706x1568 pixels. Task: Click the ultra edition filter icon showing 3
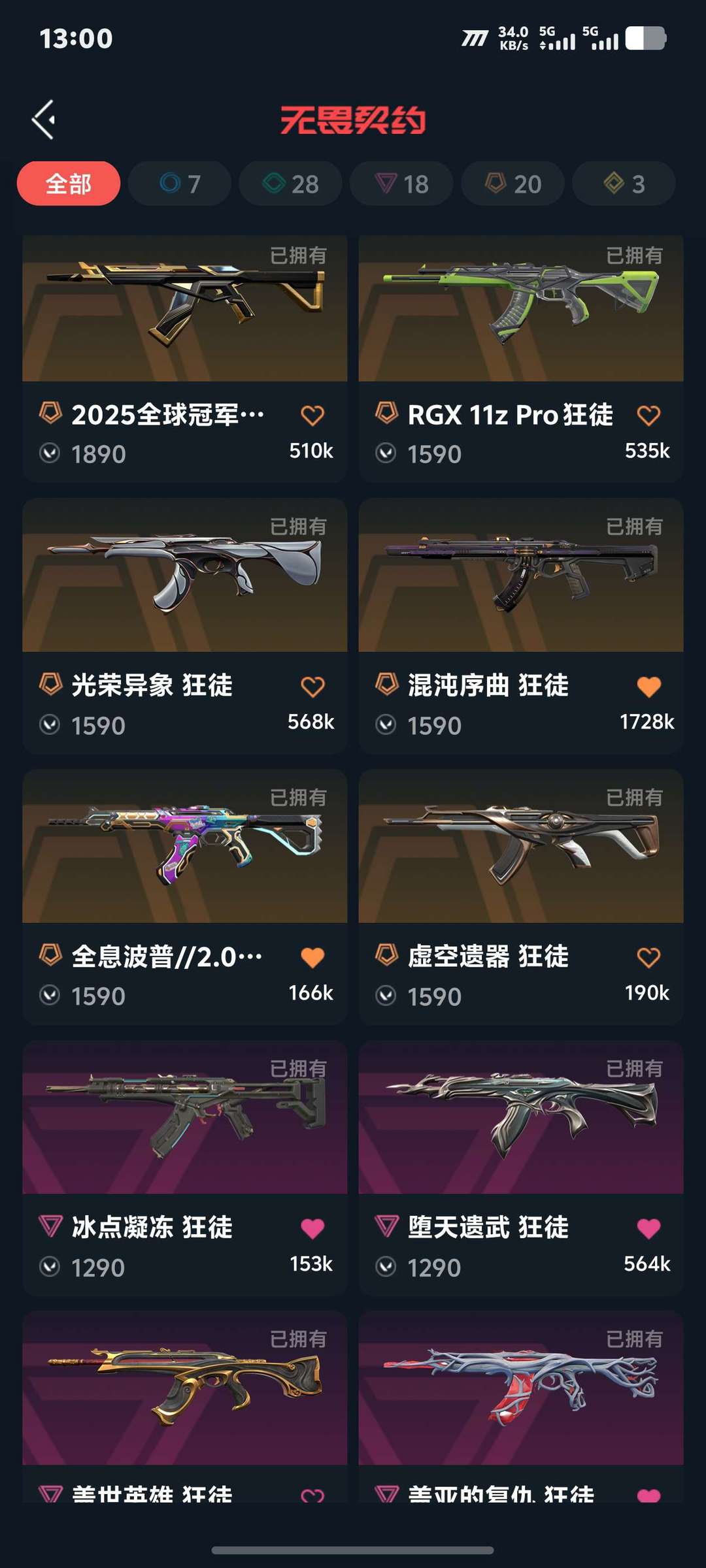613,184
